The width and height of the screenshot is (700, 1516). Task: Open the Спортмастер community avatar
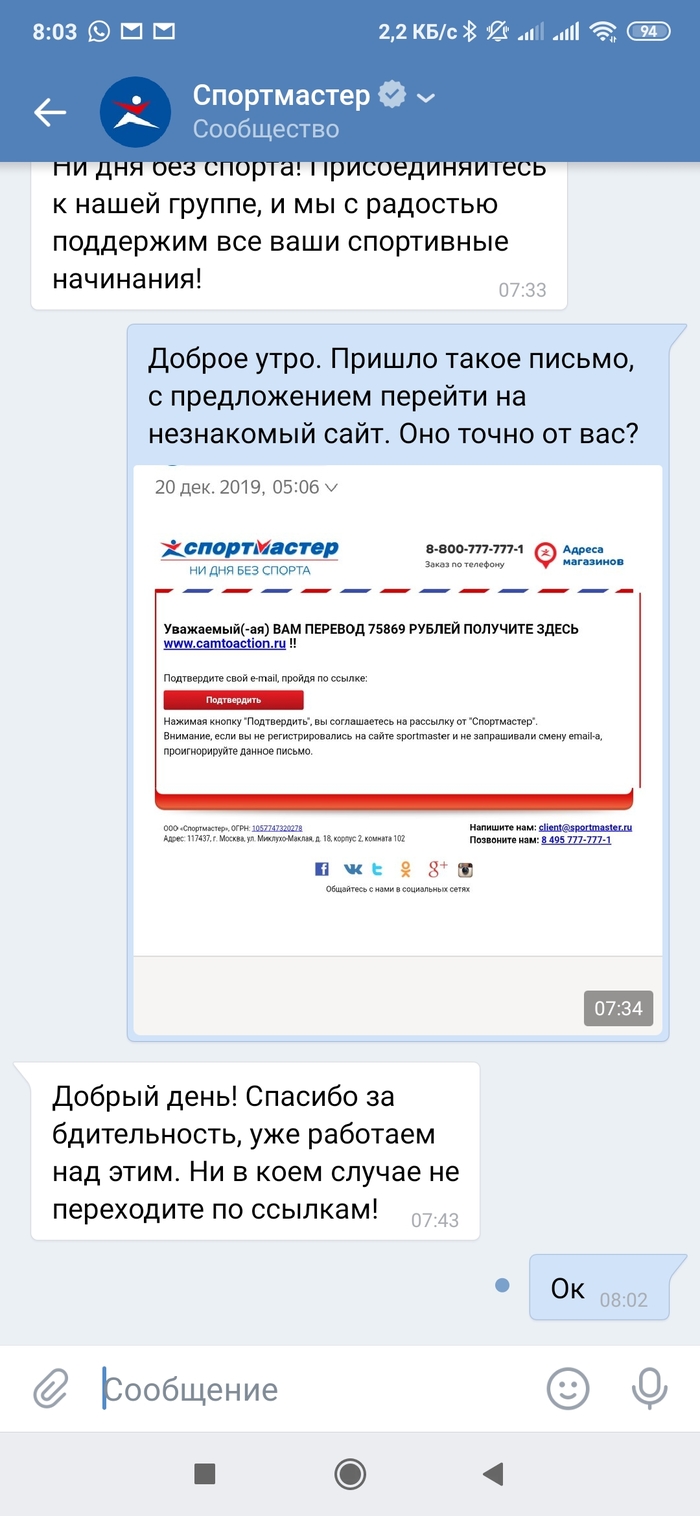click(x=135, y=112)
